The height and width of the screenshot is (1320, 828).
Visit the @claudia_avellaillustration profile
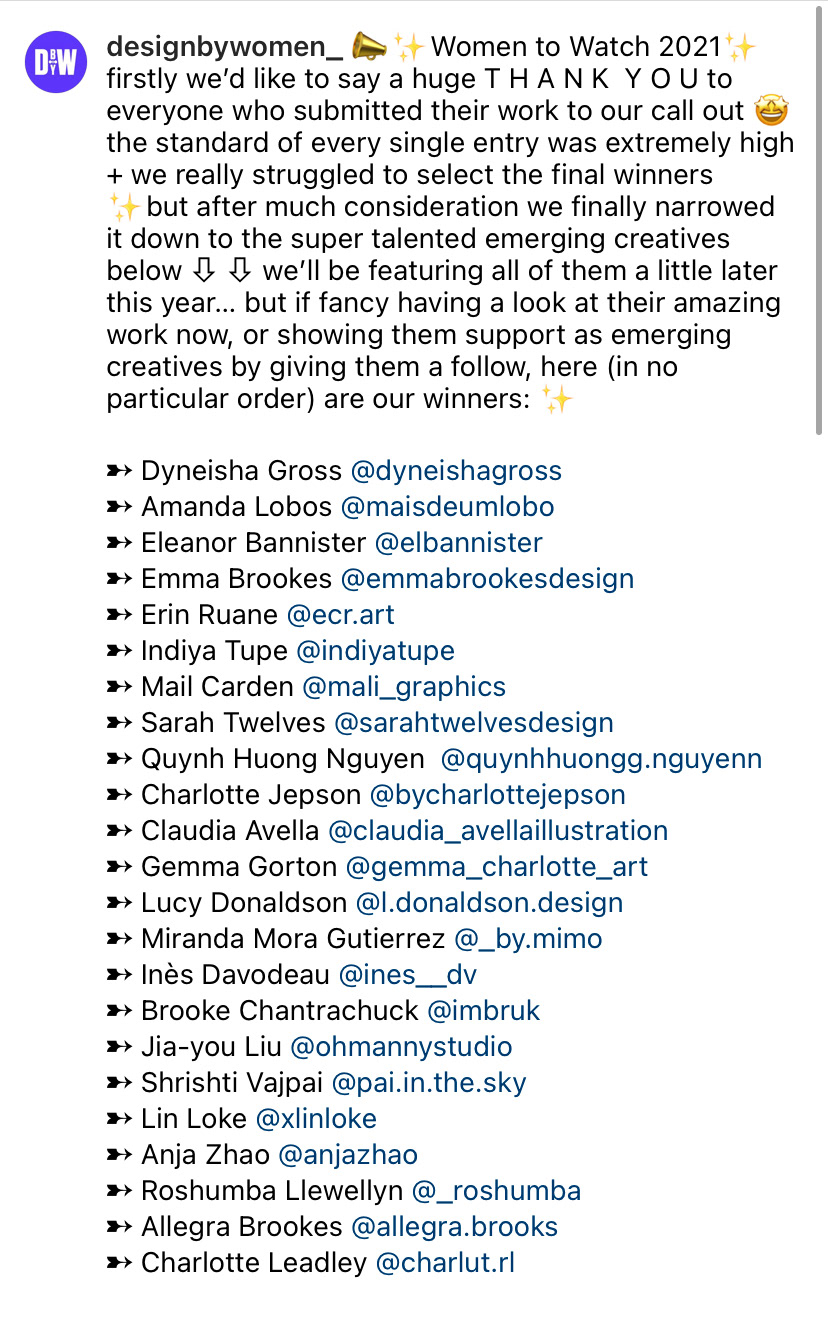coord(498,831)
